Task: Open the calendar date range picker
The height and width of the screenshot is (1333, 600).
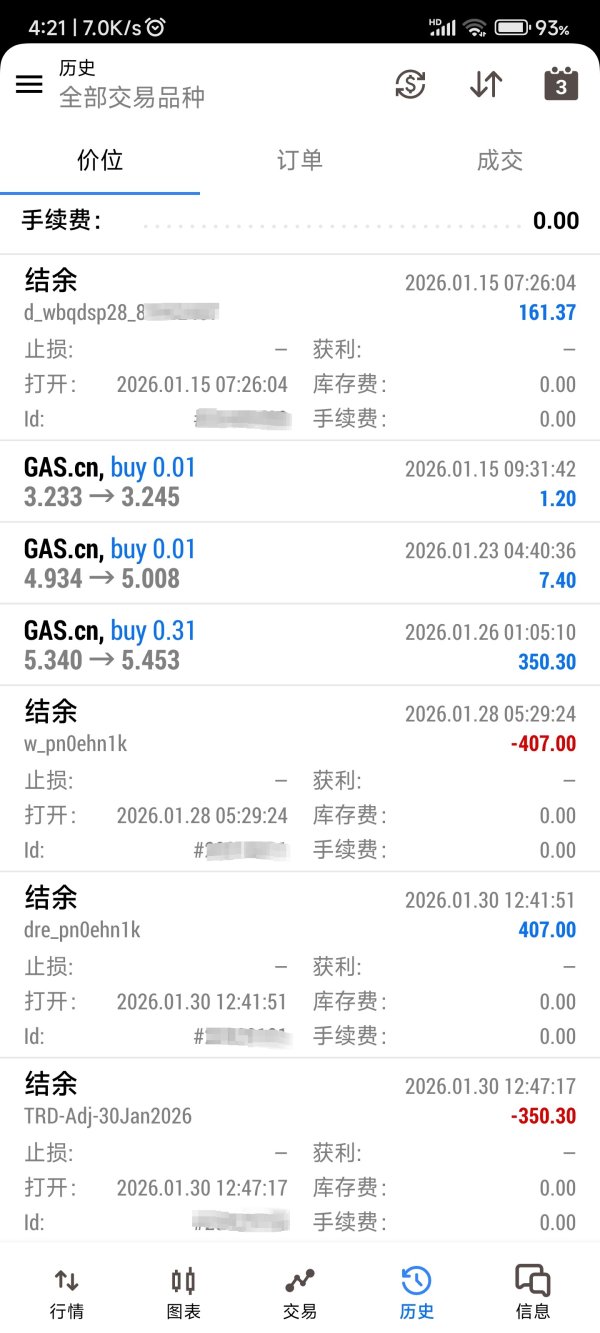Action: point(561,85)
